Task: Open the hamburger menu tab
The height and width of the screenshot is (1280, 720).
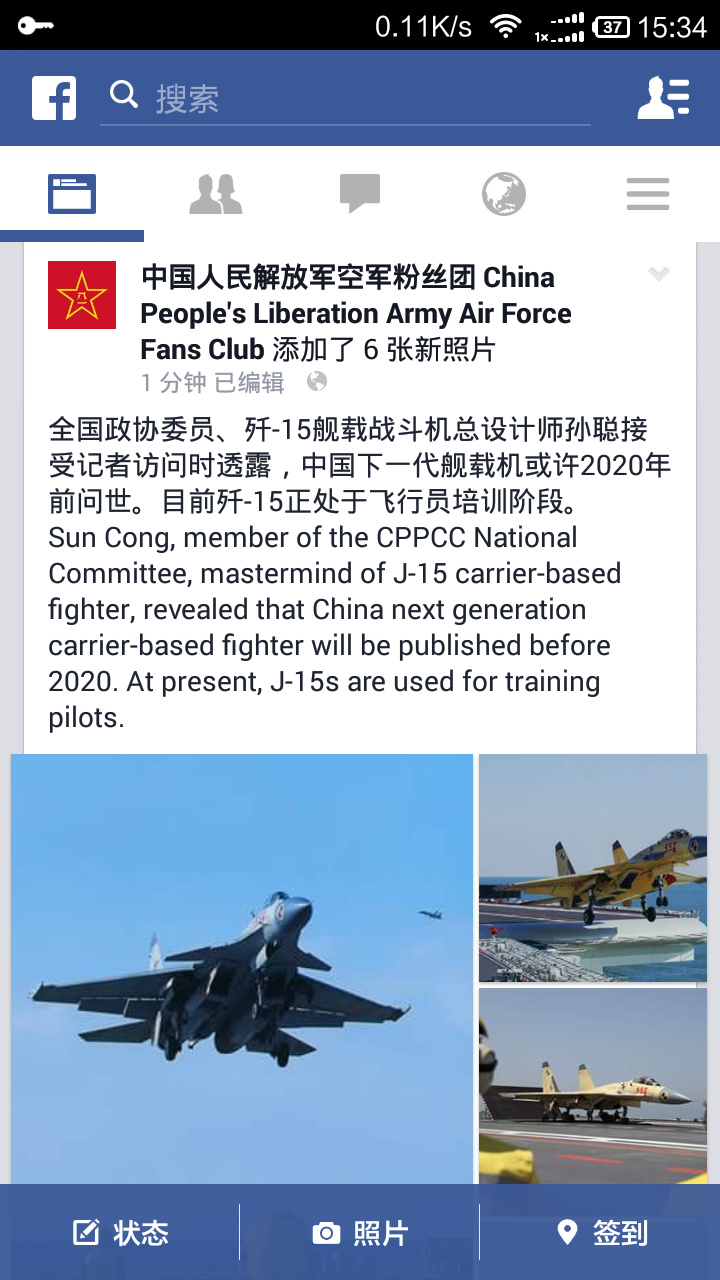Action: [x=648, y=194]
